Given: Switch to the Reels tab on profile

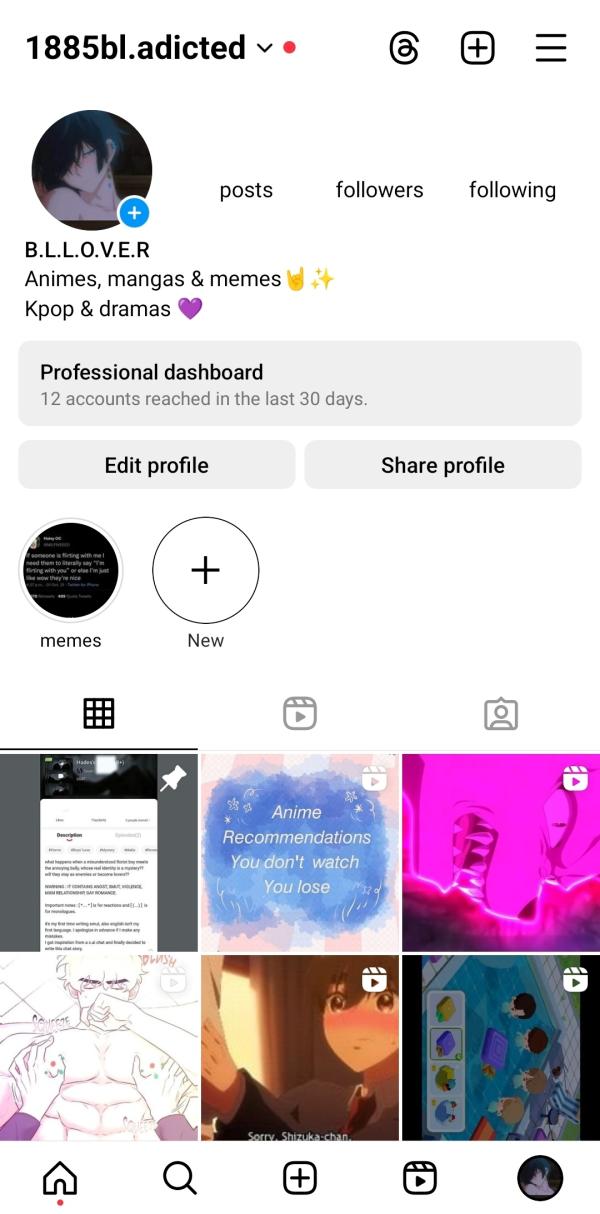Looking at the screenshot, I should pos(300,714).
